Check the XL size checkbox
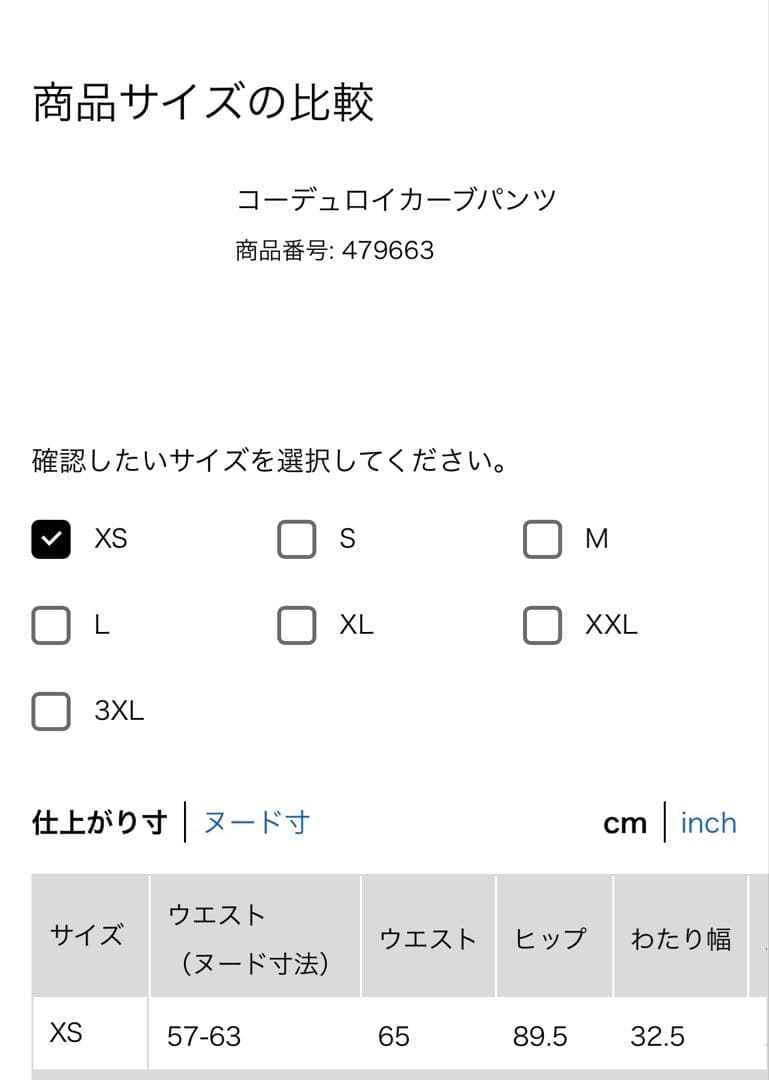This screenshot has height=1080, width=769. coord(295,625)
